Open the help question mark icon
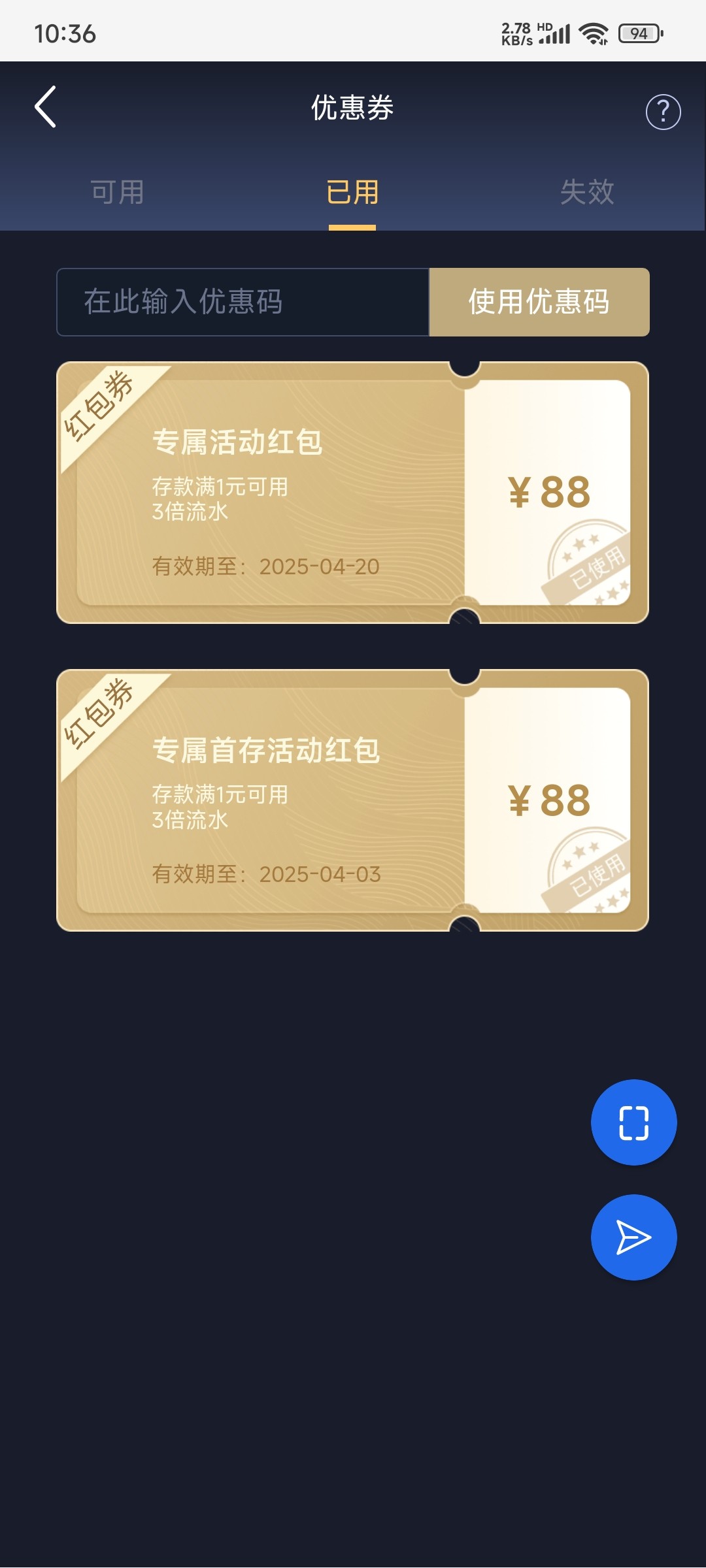 [663, 112]
